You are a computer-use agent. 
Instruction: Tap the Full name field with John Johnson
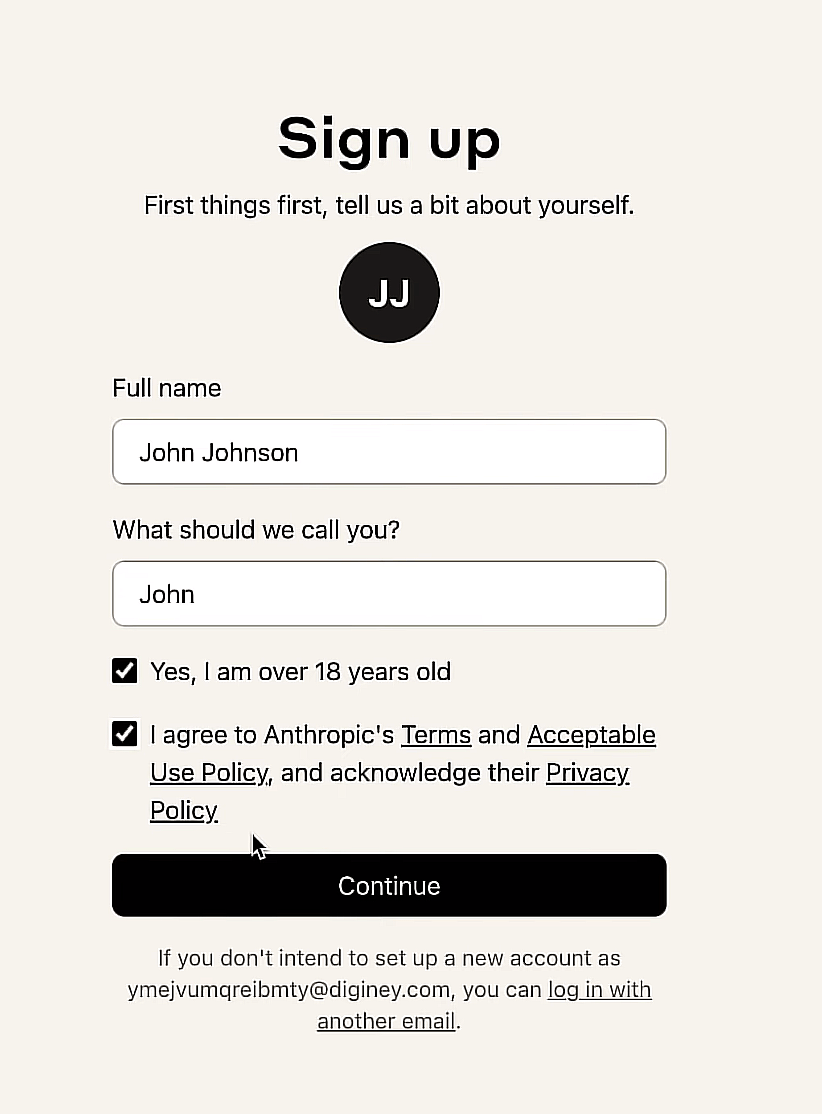pyautogui.click(x=388, y=452)
